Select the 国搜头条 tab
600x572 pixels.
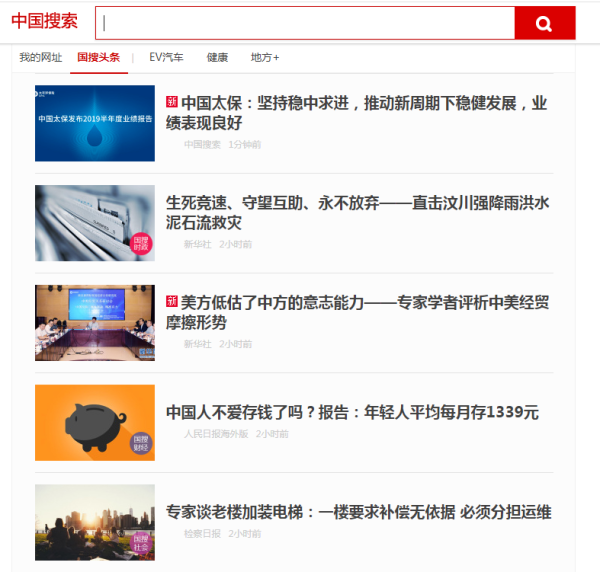(x=98, y=58)
